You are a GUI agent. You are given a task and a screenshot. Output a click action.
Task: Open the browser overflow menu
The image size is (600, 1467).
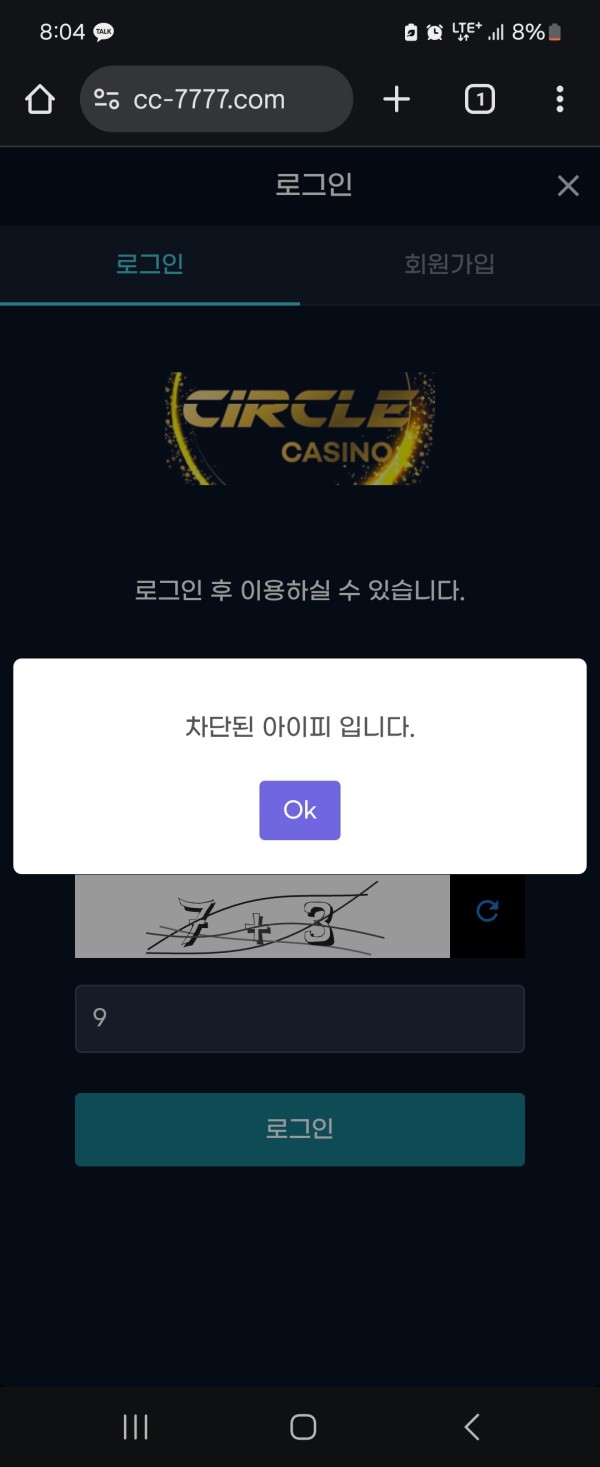559,99
